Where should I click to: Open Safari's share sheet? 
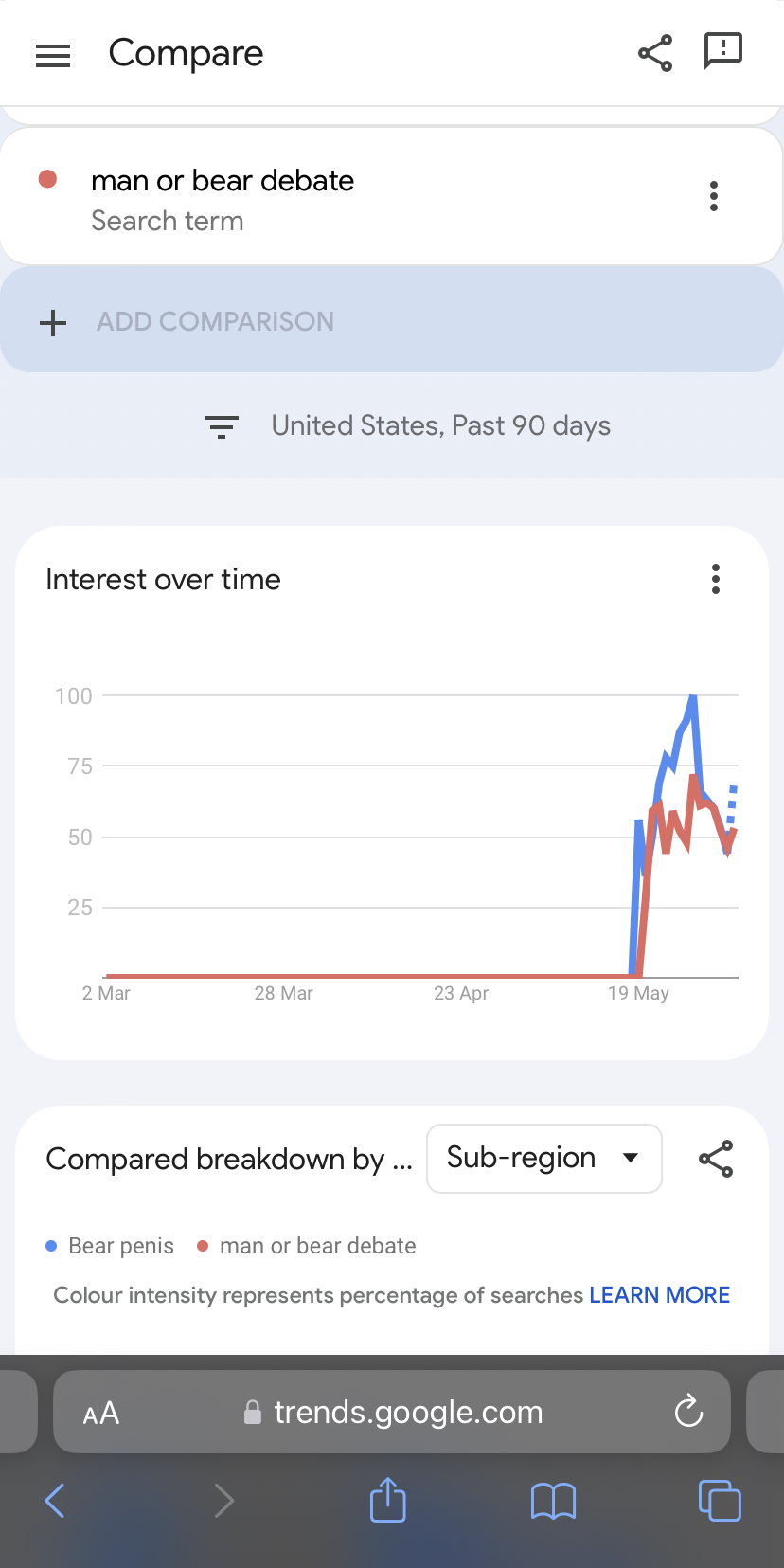[387, 1501]
